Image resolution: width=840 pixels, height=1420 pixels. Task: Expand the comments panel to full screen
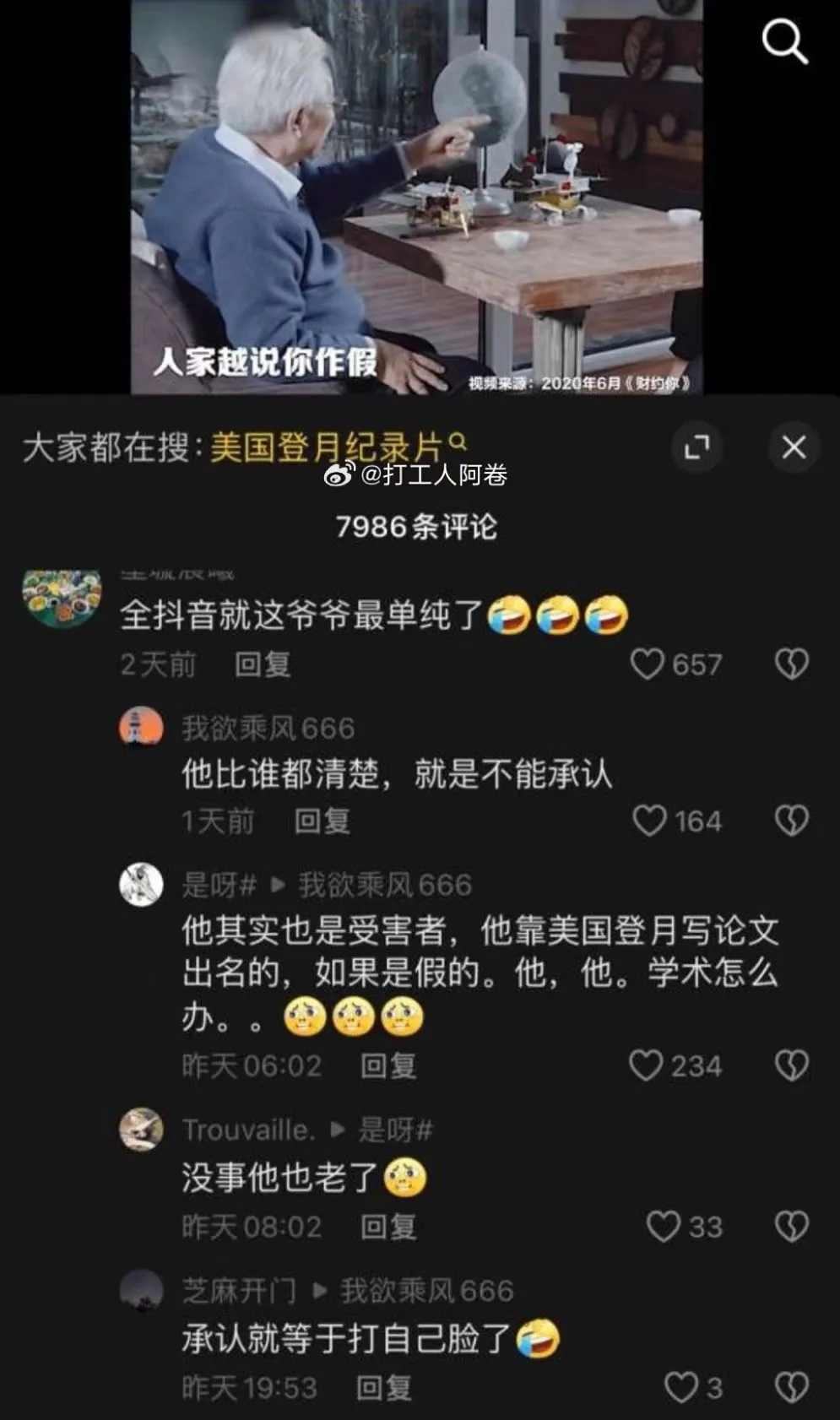697,447
